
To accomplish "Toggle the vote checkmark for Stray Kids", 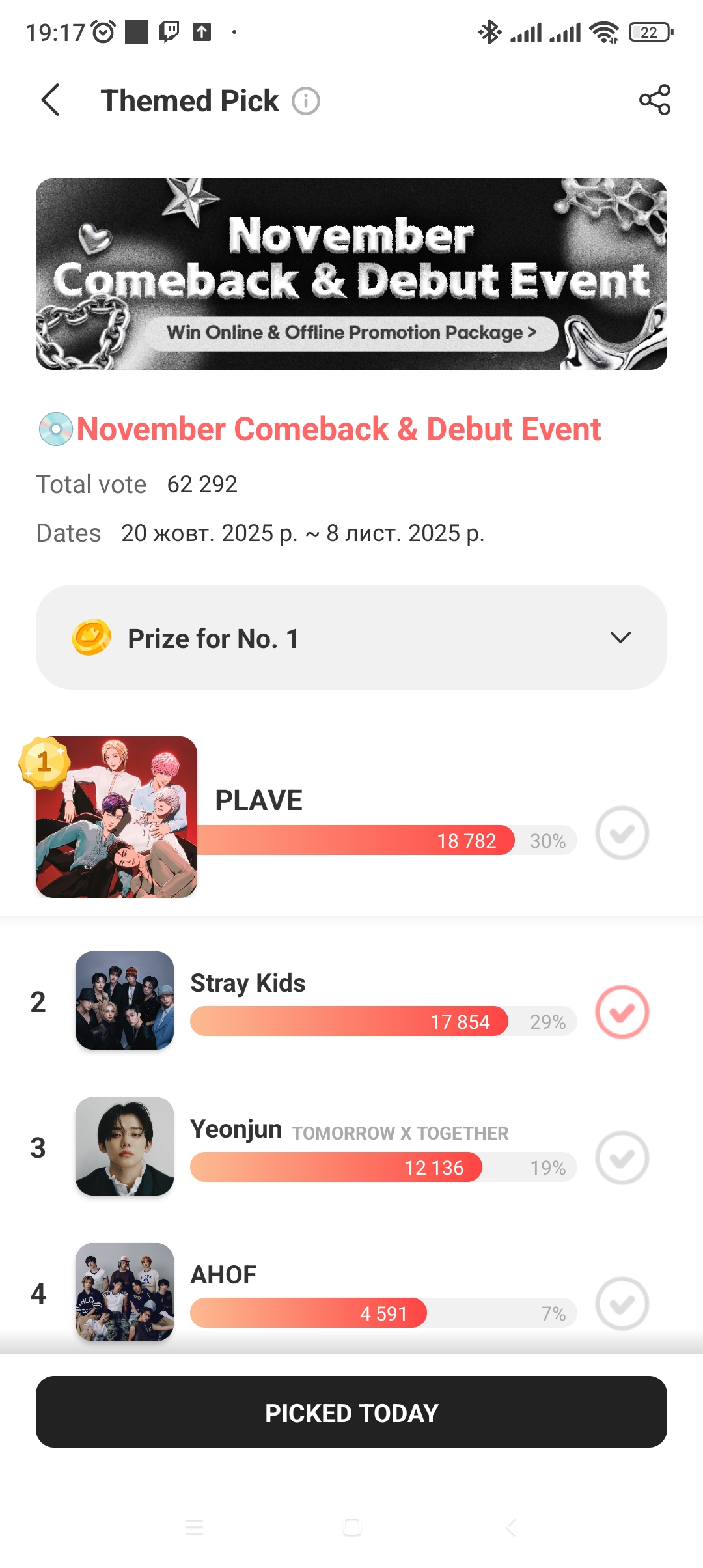I will 622,1012.
